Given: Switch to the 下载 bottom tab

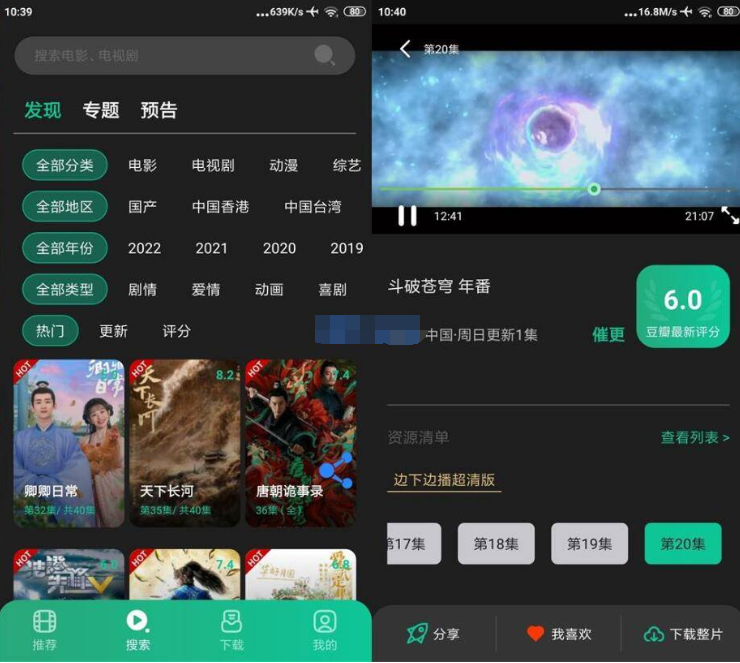Looking at the screenshot, I should 232,630.
